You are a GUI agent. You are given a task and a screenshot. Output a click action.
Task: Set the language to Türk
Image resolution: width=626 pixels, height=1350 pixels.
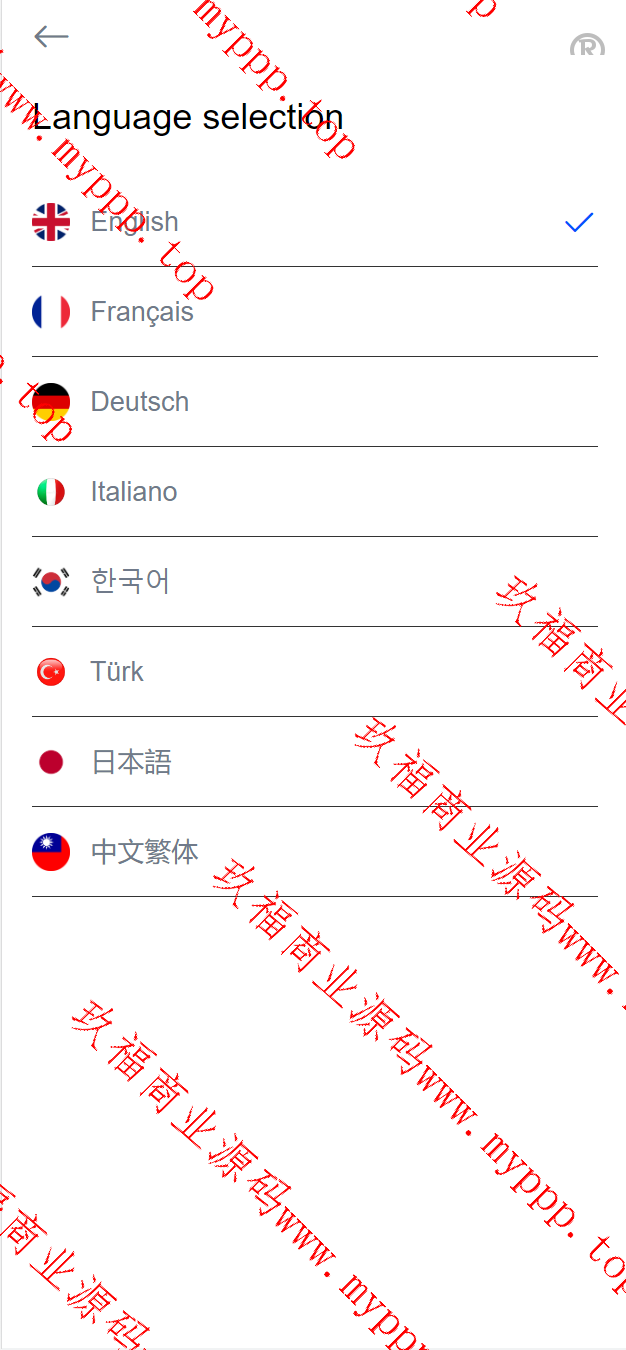point(118,672)
